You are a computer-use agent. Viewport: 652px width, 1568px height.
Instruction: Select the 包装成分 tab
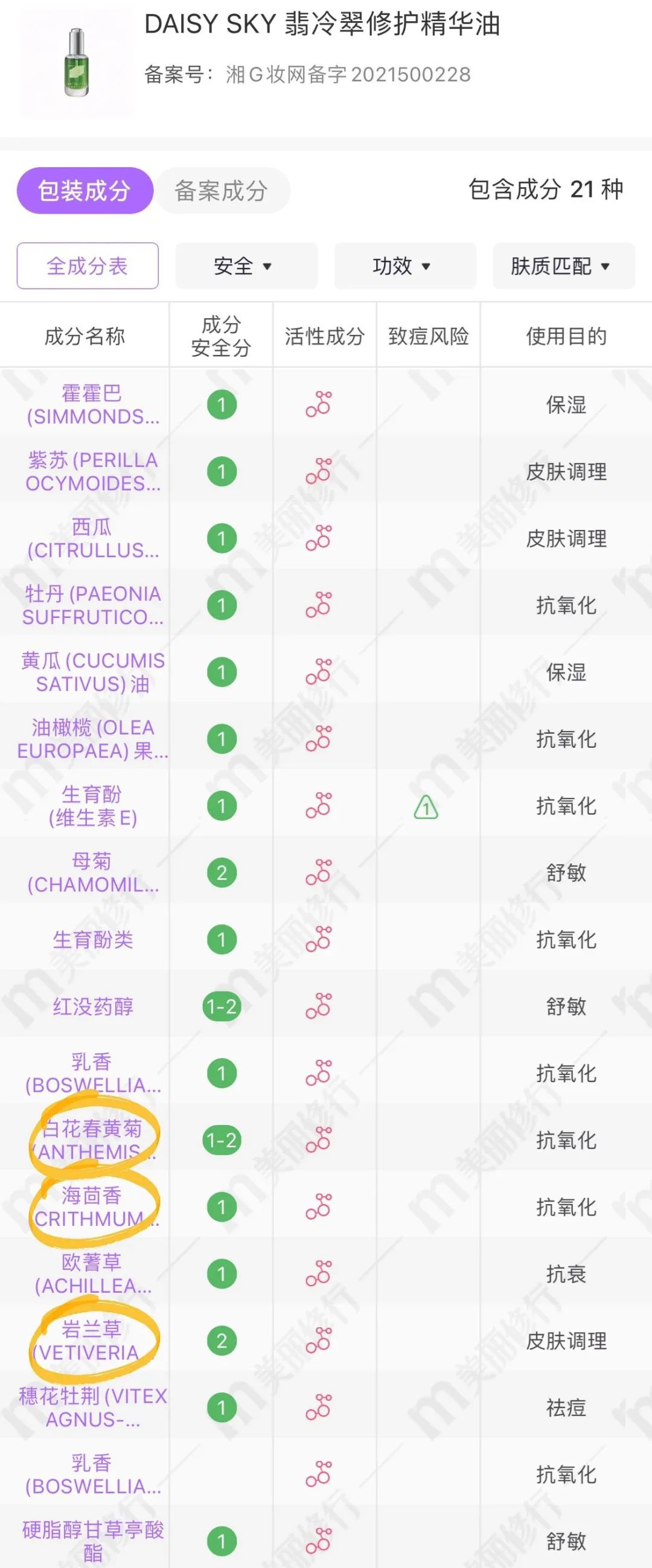tap(84, 191)
